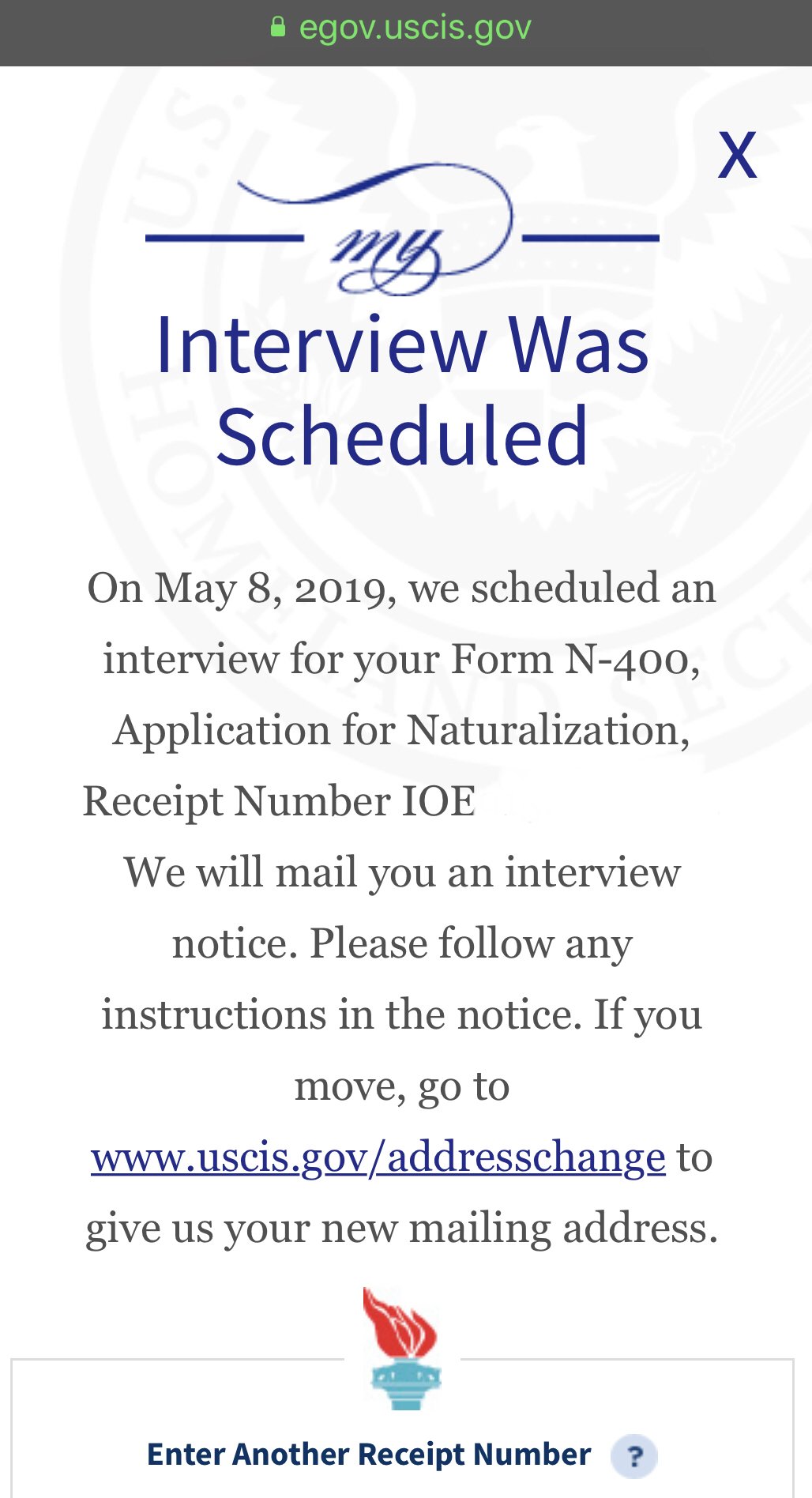Tap the egov.uscis.gov address bar
The height and width of the screenshot is (1498, 812).
(x=404, y=28)
